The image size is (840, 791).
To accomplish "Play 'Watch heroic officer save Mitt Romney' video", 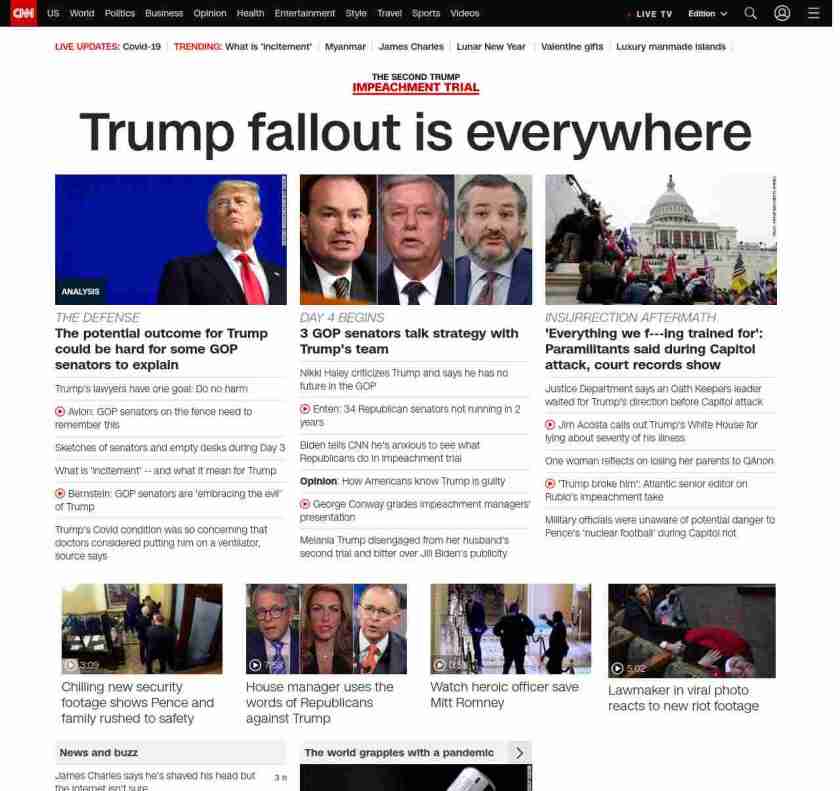I will [x=510, y=628].
